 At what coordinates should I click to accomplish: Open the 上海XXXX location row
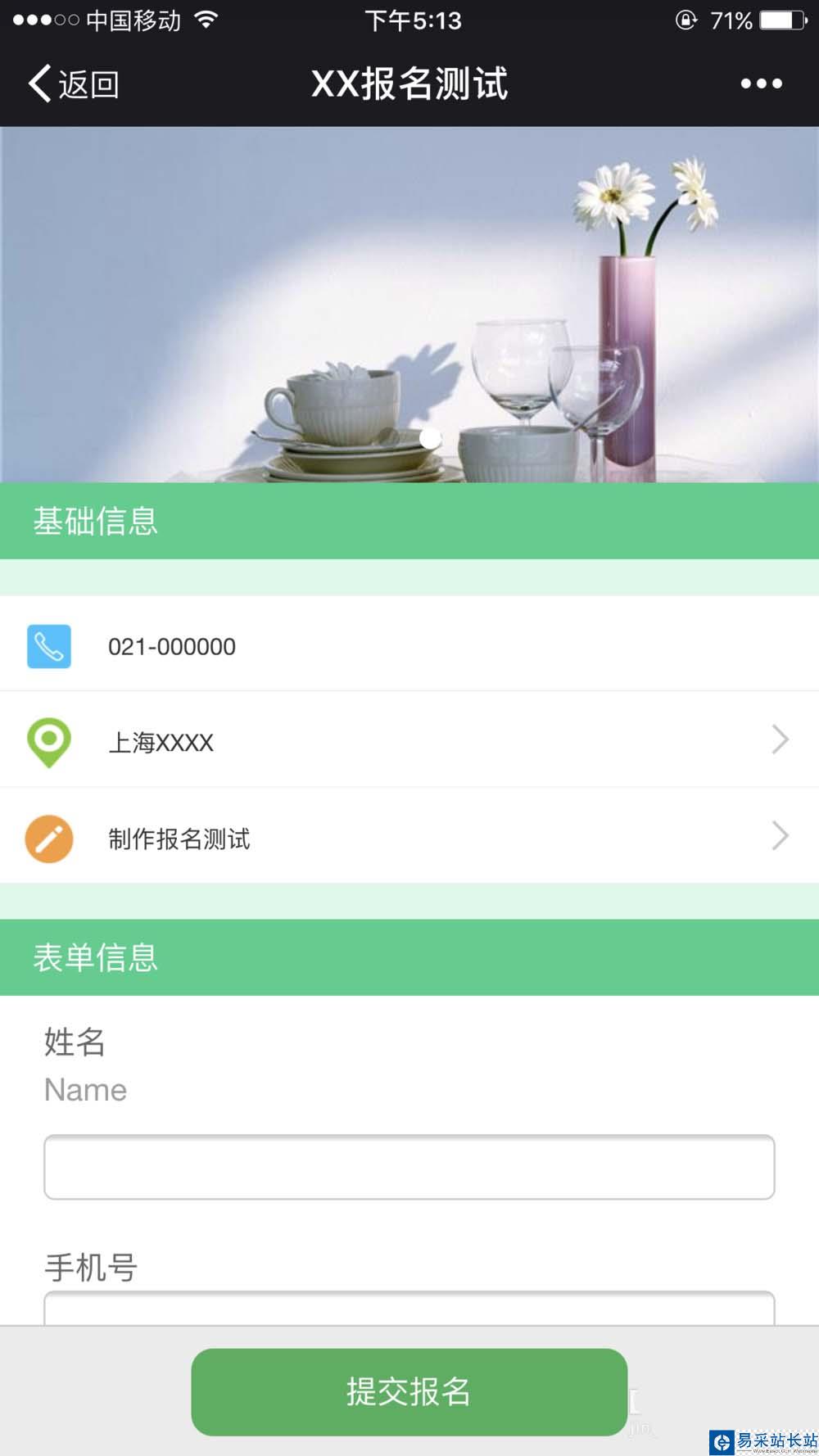[x=409, y=741]
